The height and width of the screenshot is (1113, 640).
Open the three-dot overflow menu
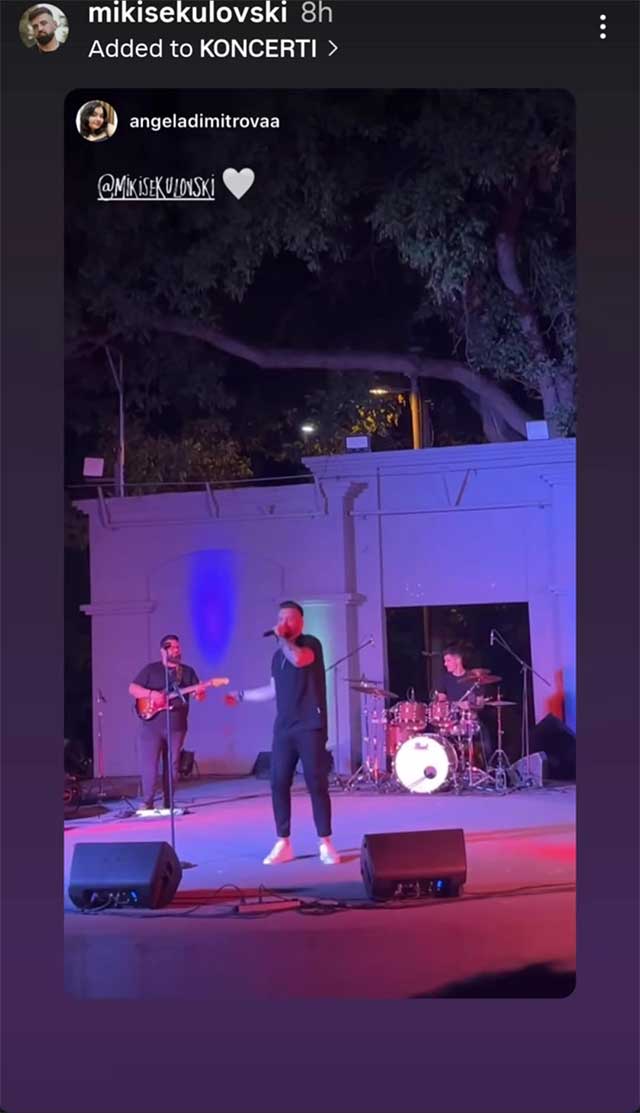click(602, 27)
